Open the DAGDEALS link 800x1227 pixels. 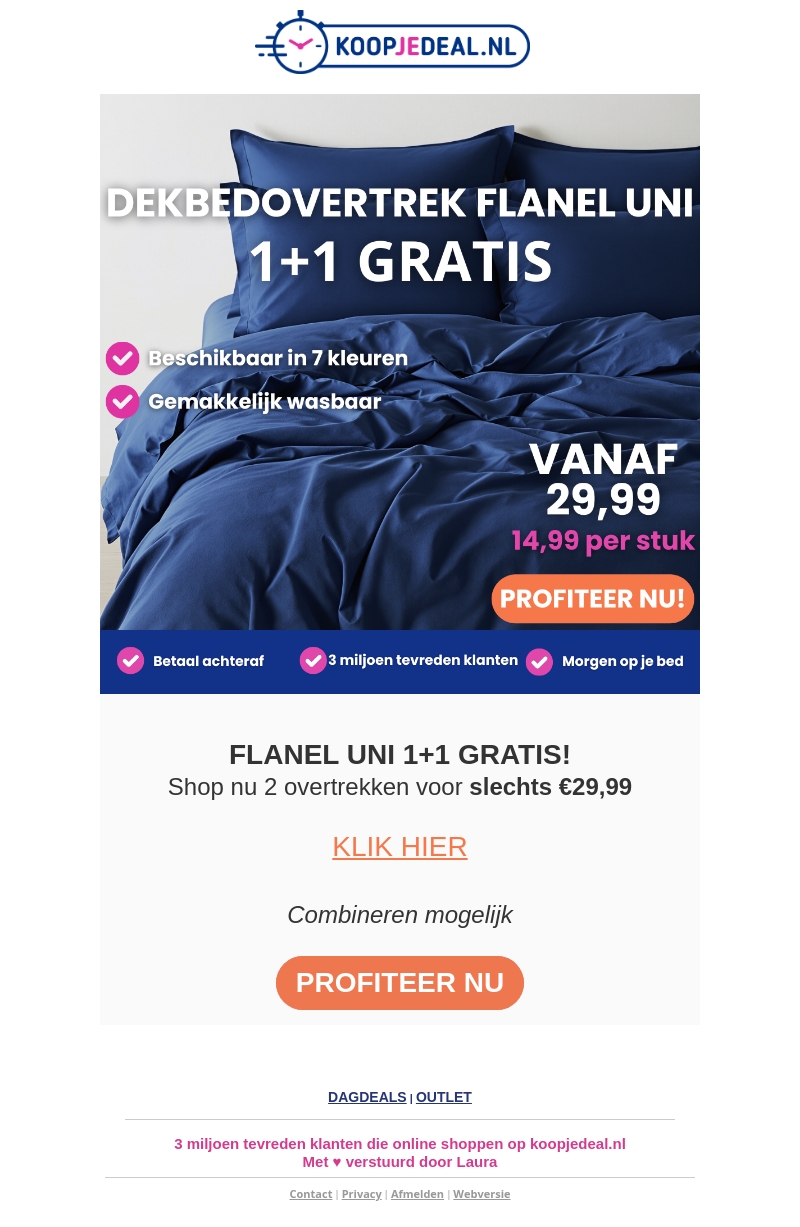pyautogui.click(x=367, y=1097)
